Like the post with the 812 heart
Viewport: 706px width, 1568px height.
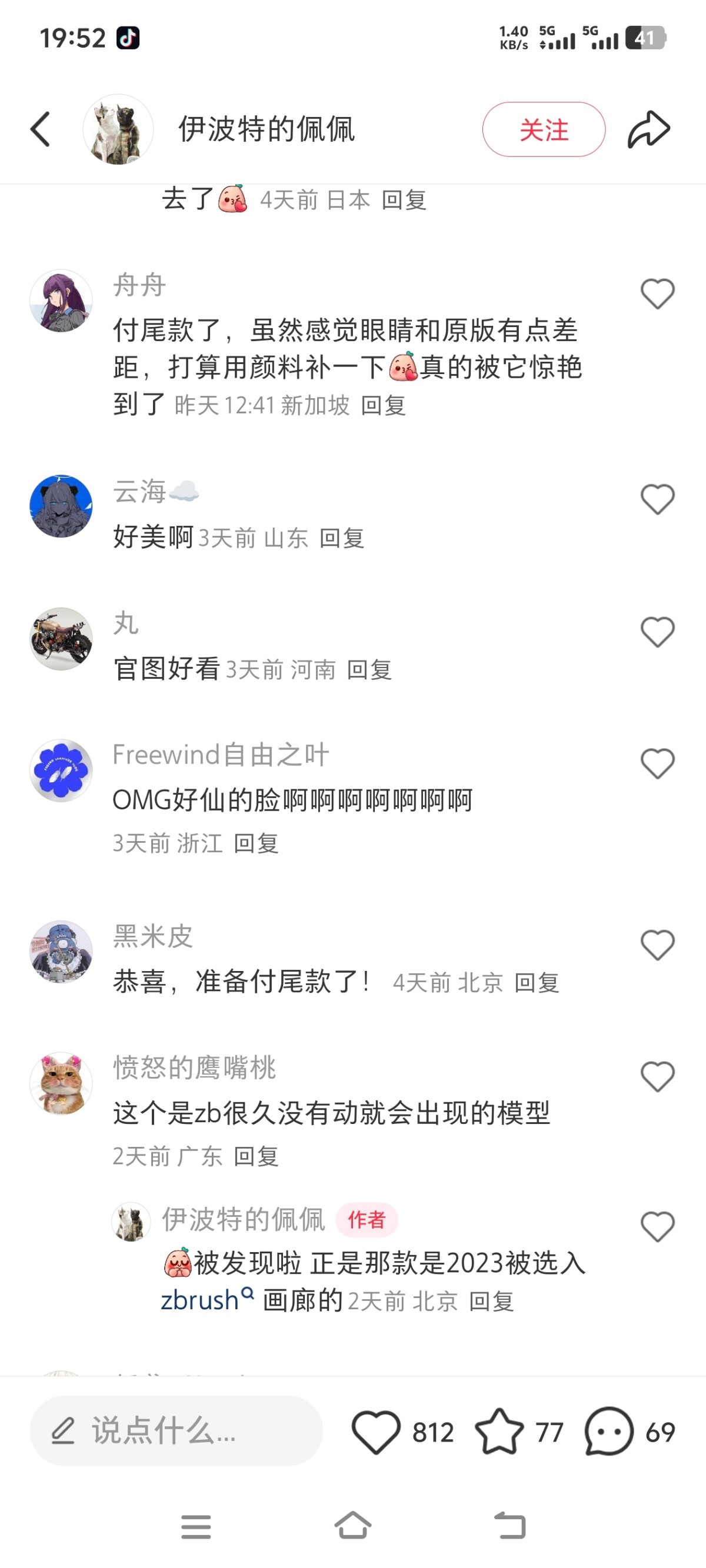(x=377, y=1432)
